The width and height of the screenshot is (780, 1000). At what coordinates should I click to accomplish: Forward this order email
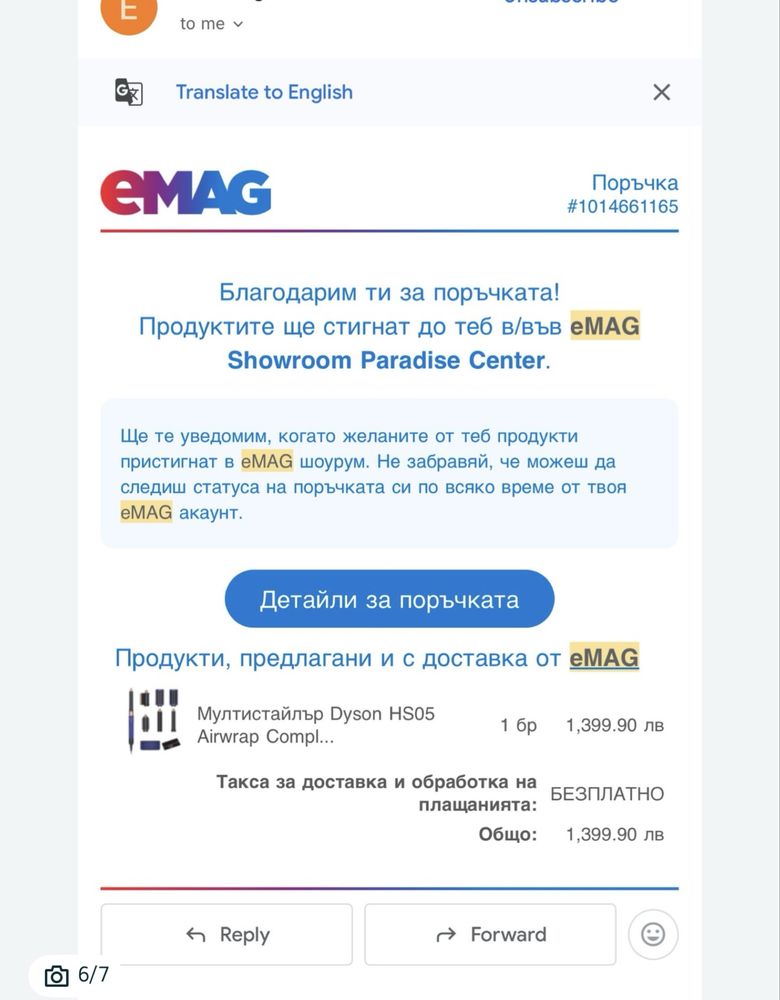[490, 935]
